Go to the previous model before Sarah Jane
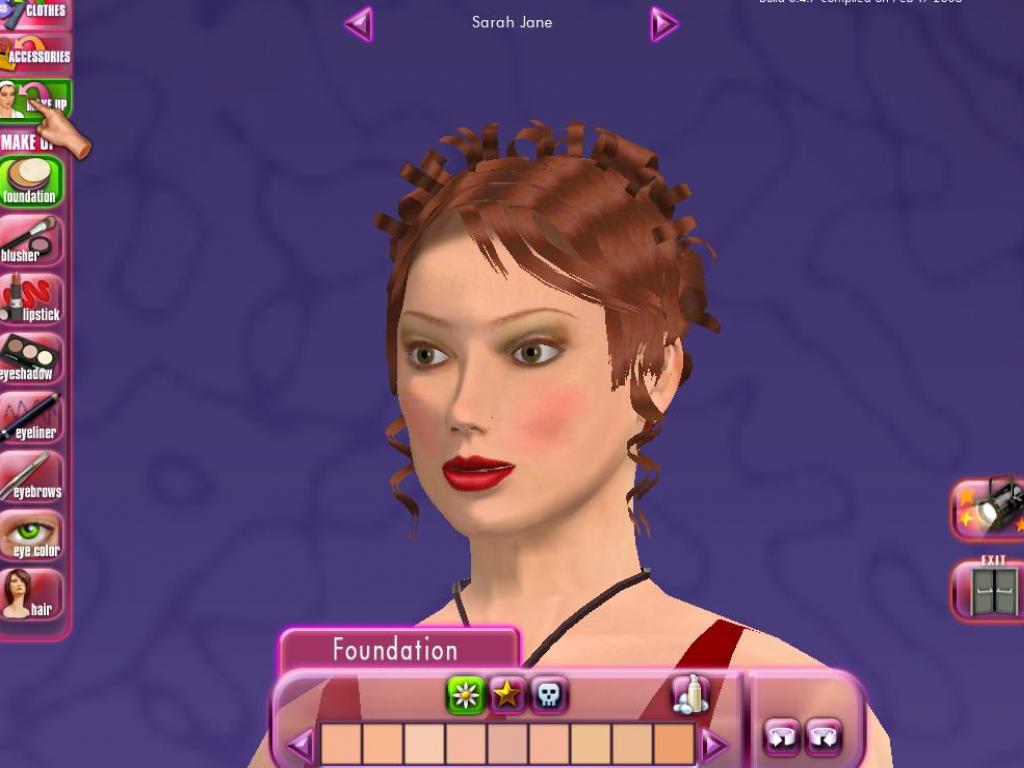 coord(358,24)
